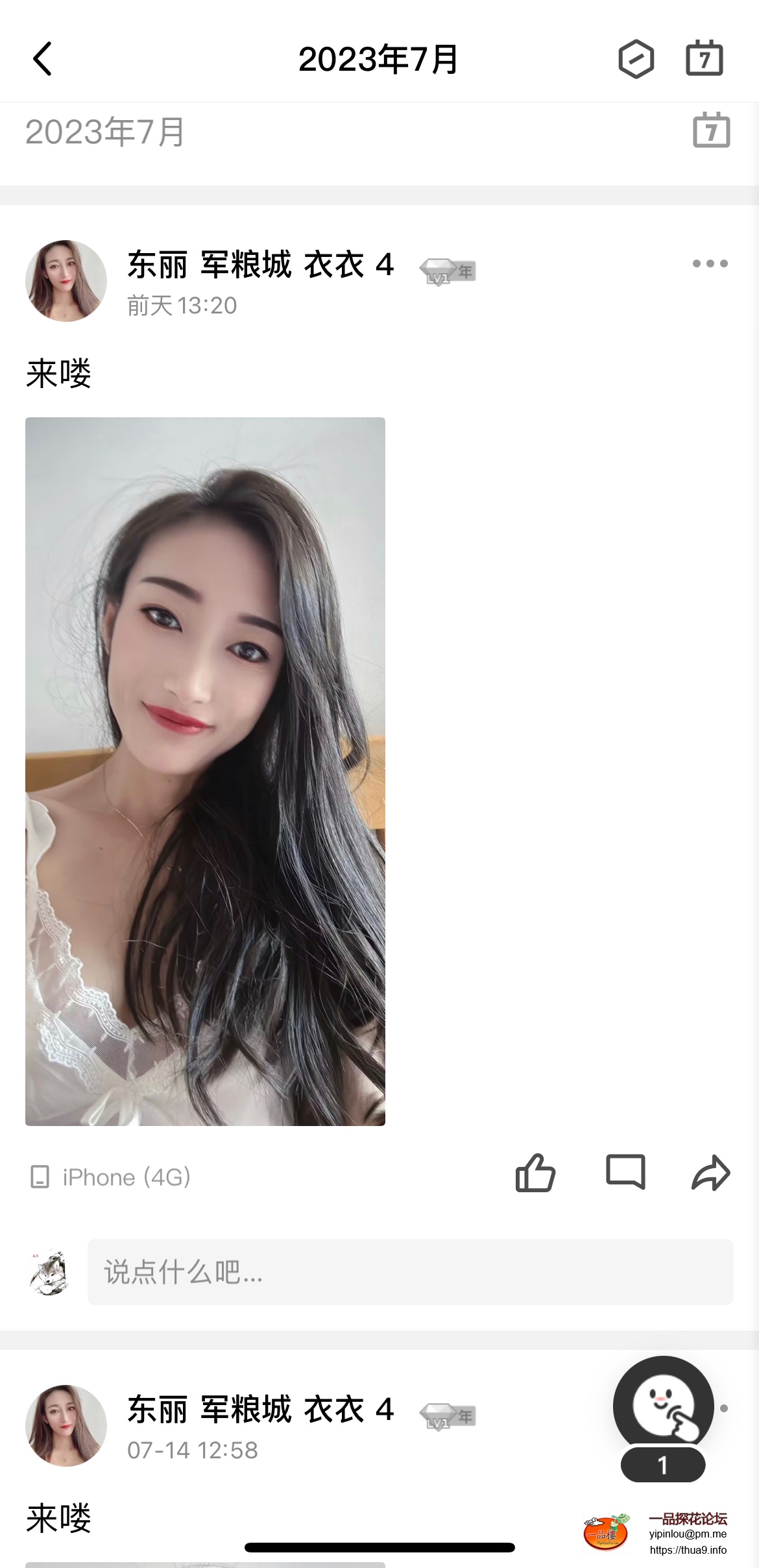Open the calendar icon in the top bar
This screenshot has height=1568, width=759.
[x=705, y=59]
